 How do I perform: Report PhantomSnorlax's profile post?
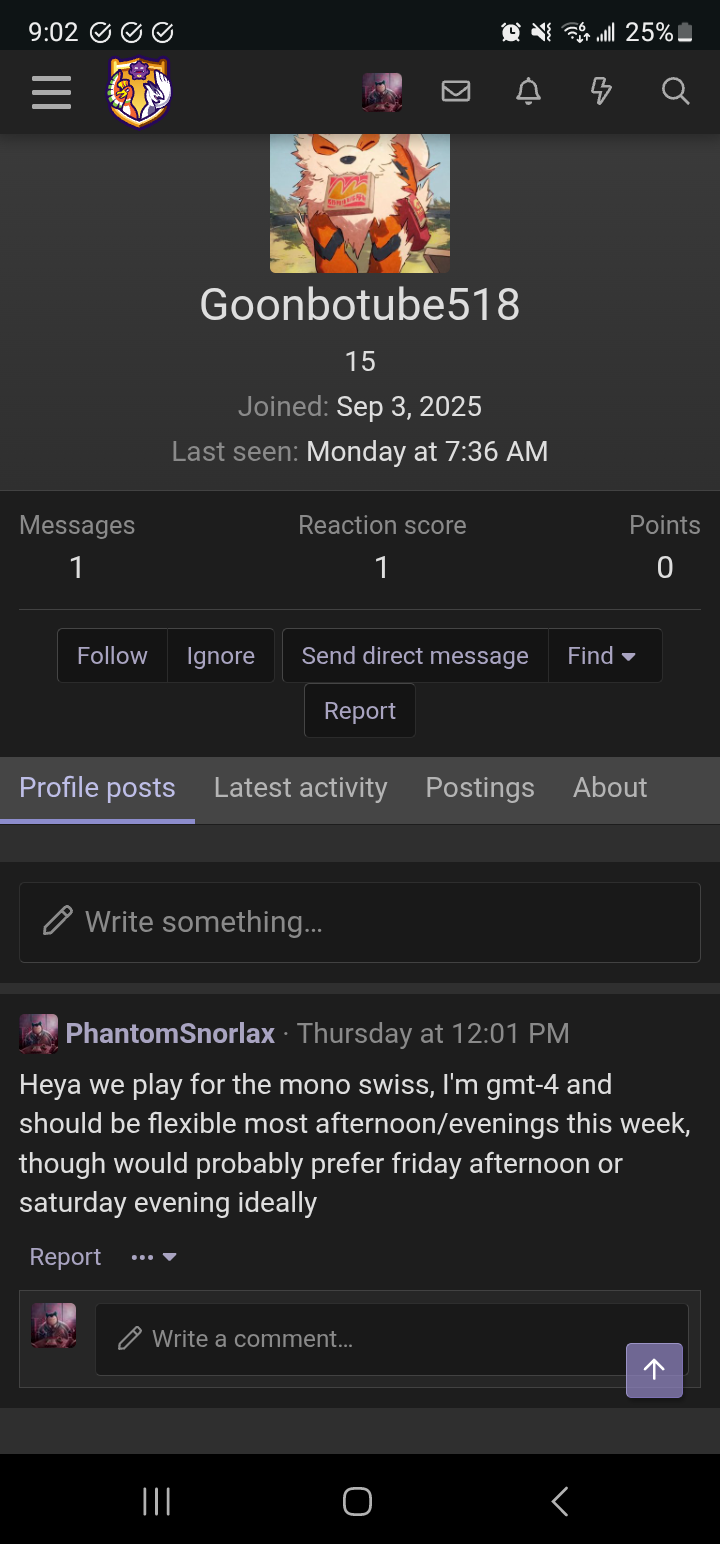65,1257
